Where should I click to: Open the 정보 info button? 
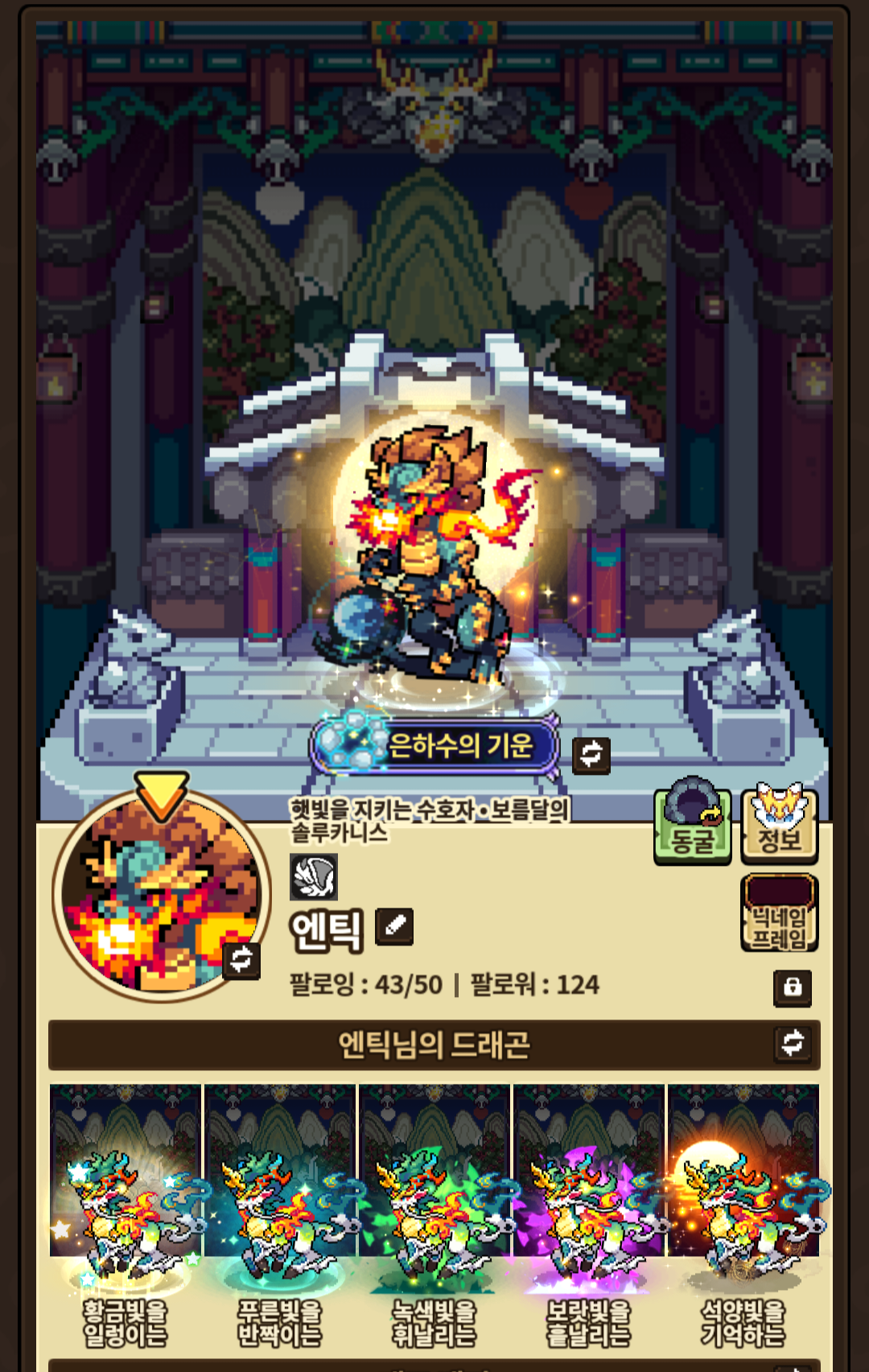point(779,825)
